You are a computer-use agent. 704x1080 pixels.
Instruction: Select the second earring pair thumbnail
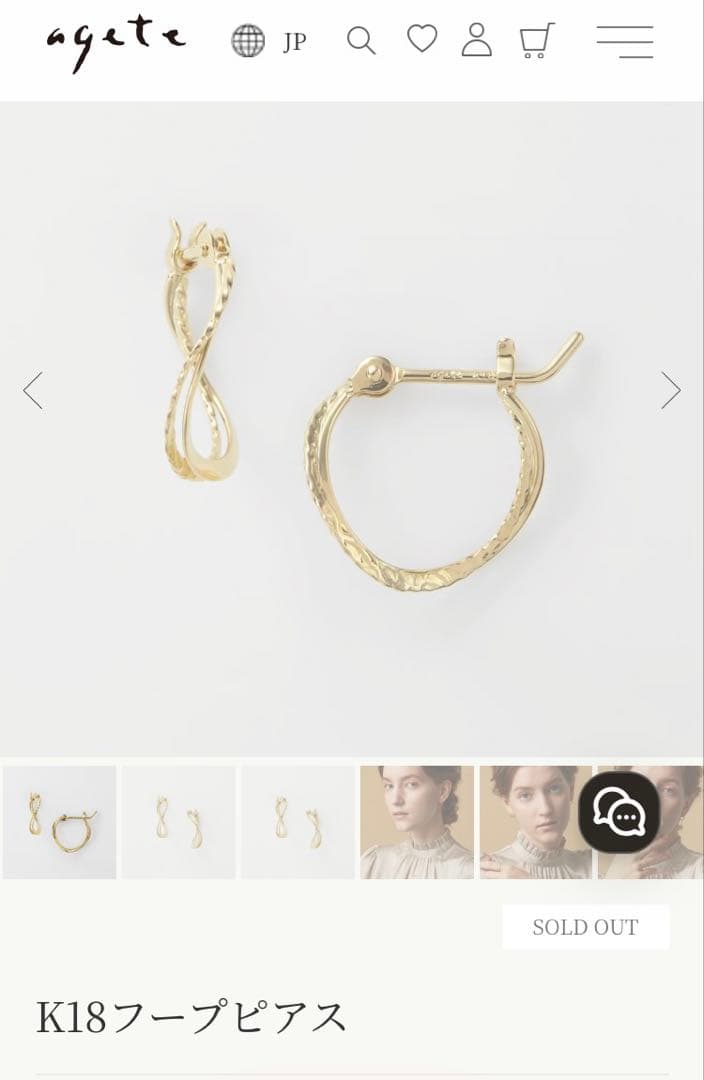point(179,822)
